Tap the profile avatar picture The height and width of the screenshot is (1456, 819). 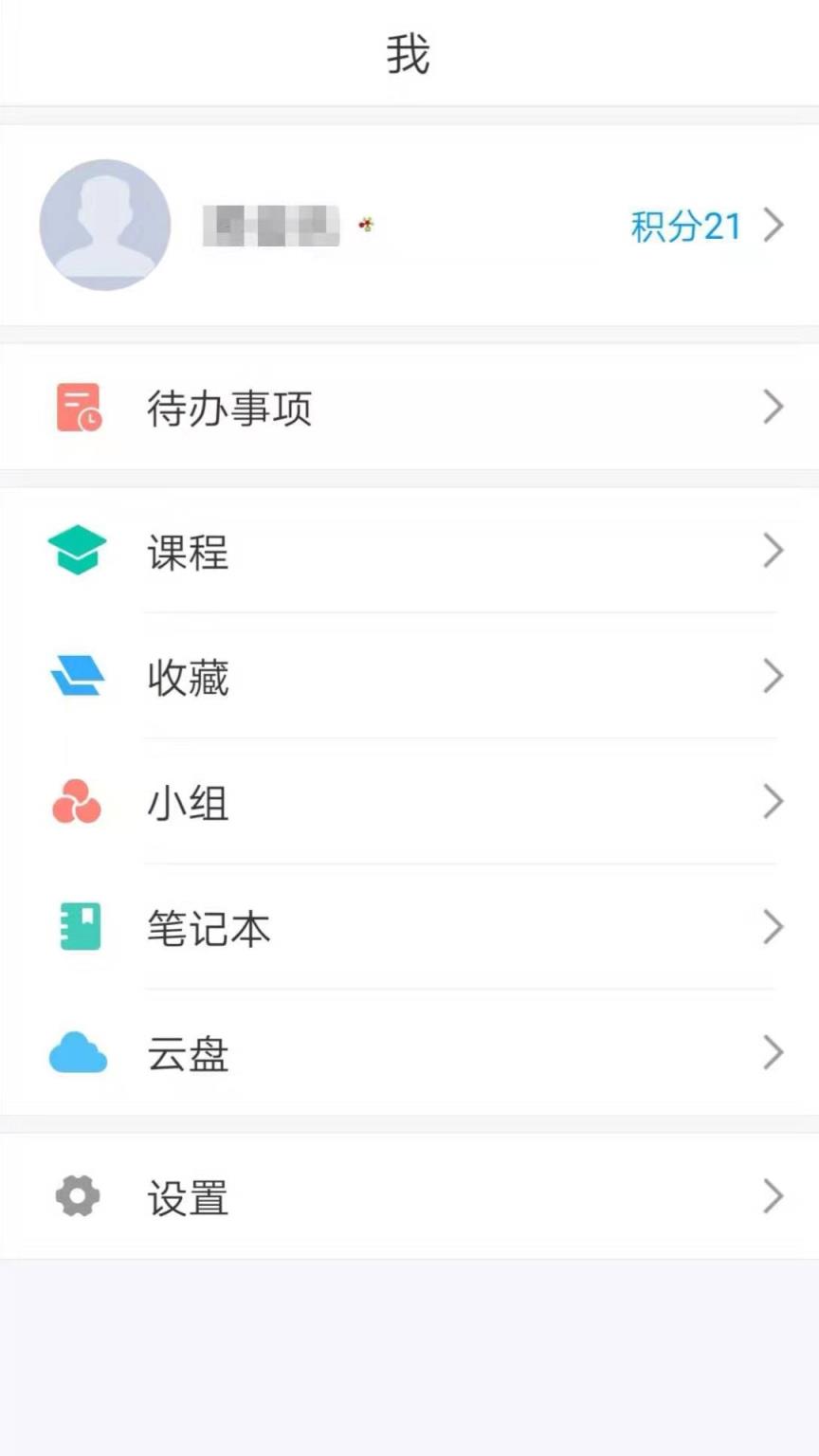coord(104,225)
